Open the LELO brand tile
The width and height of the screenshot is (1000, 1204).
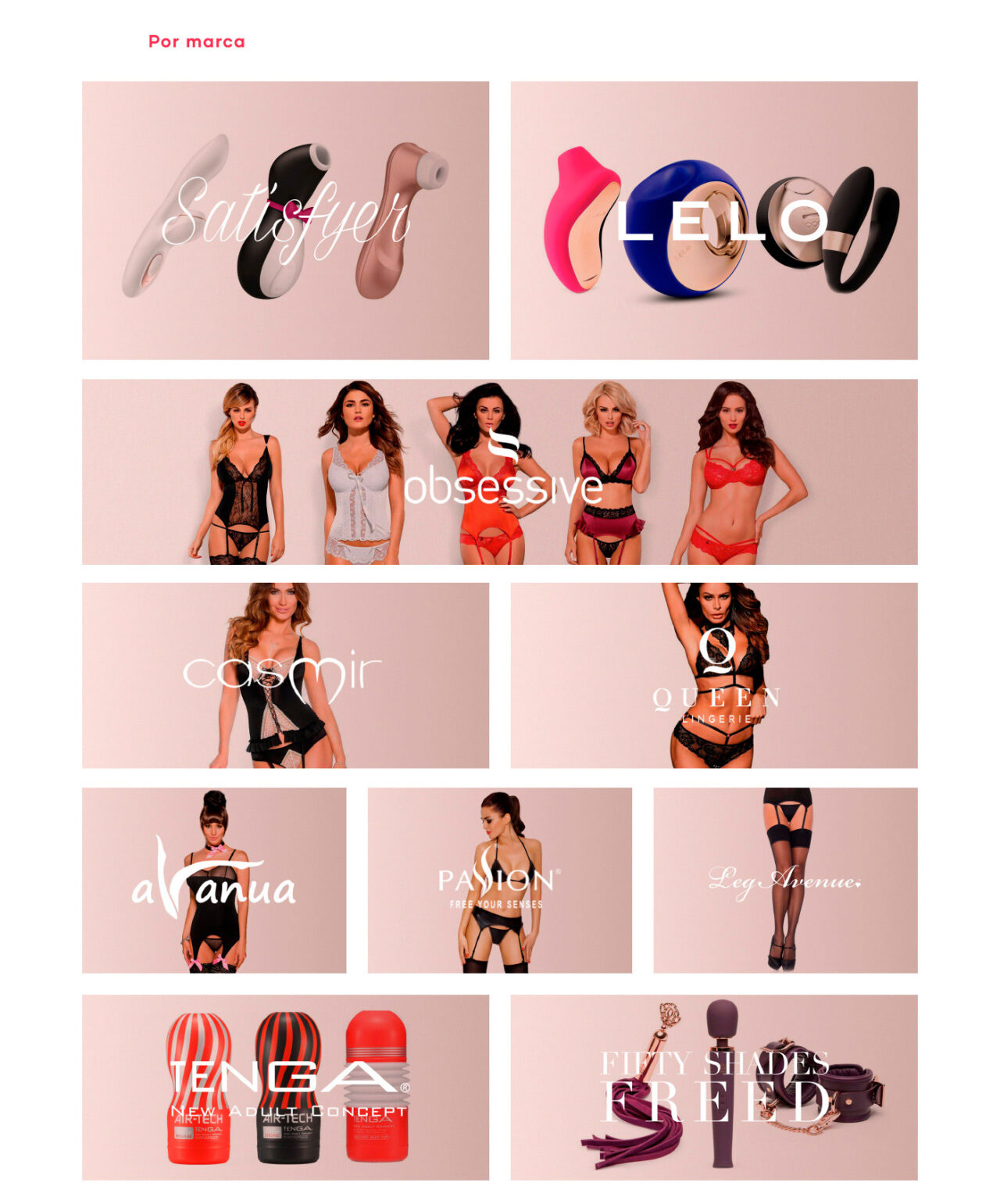[713, 220]
